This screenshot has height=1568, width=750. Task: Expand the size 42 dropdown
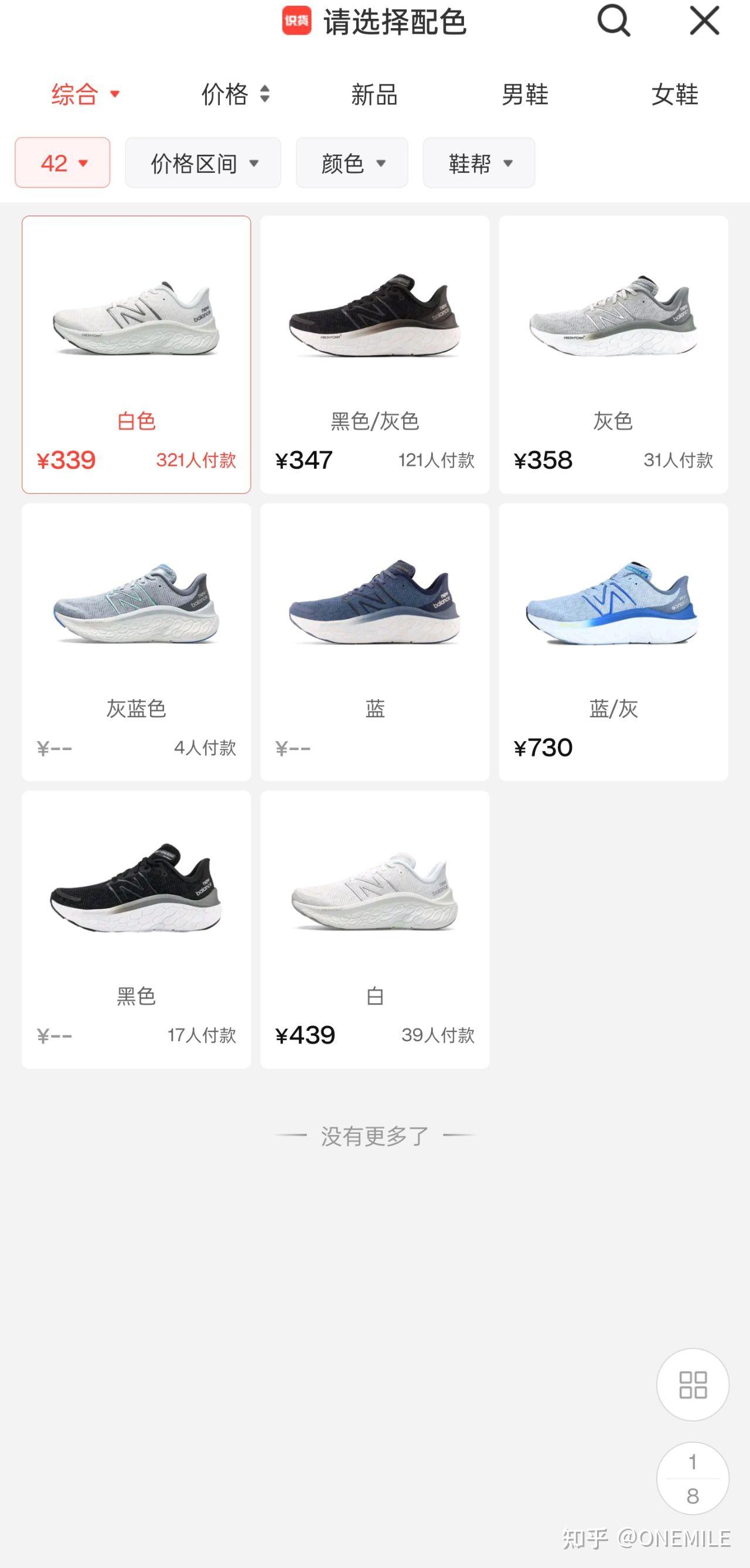pos(63,162)
